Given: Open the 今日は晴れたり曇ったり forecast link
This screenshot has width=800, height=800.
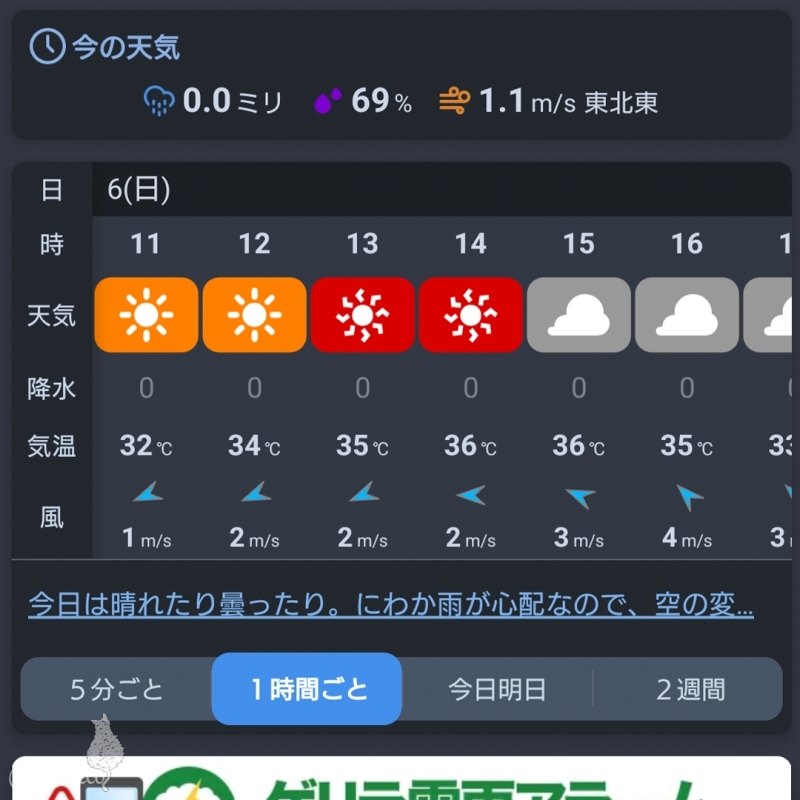Looking at the screenshot, I should tap(390, 605).
